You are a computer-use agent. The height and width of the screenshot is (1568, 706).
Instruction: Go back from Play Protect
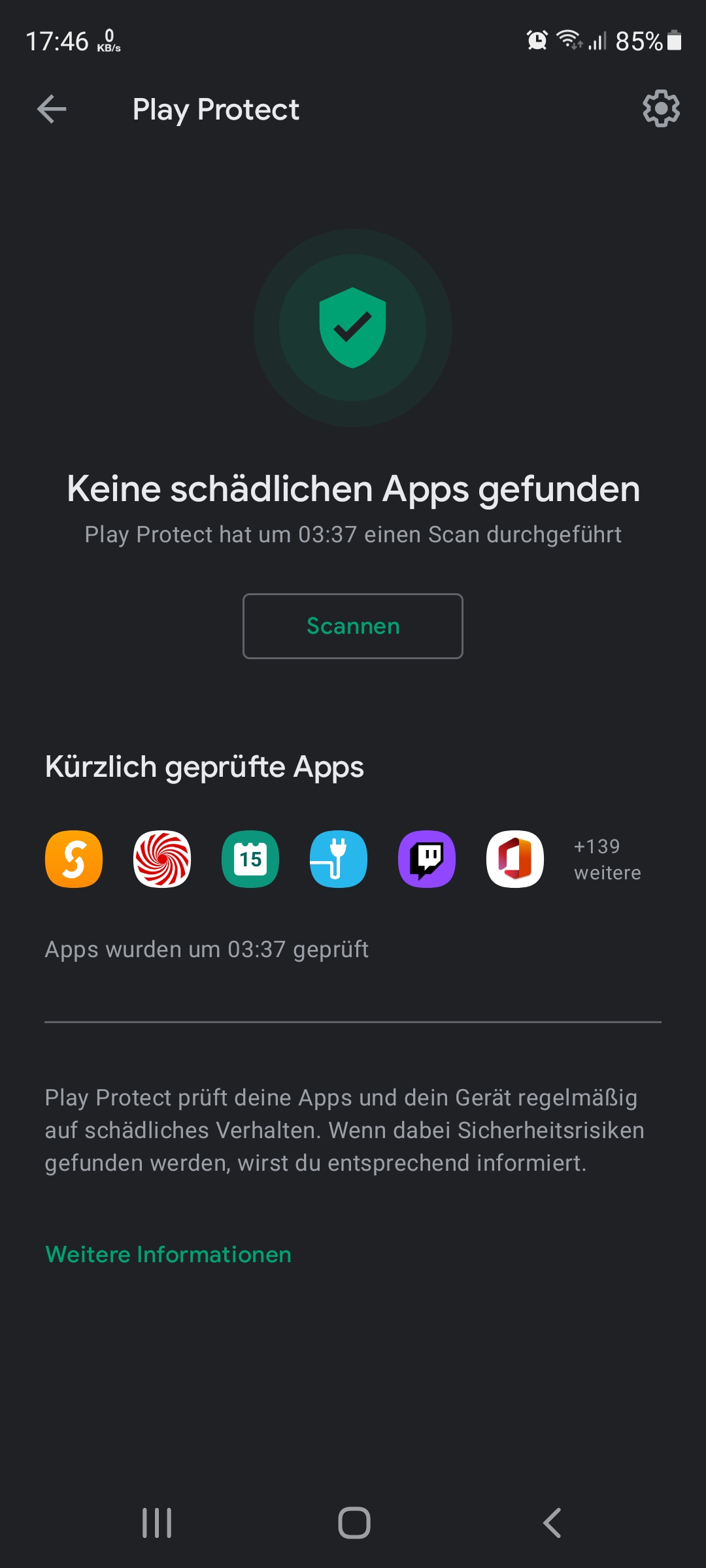click(x=52, y=109)
